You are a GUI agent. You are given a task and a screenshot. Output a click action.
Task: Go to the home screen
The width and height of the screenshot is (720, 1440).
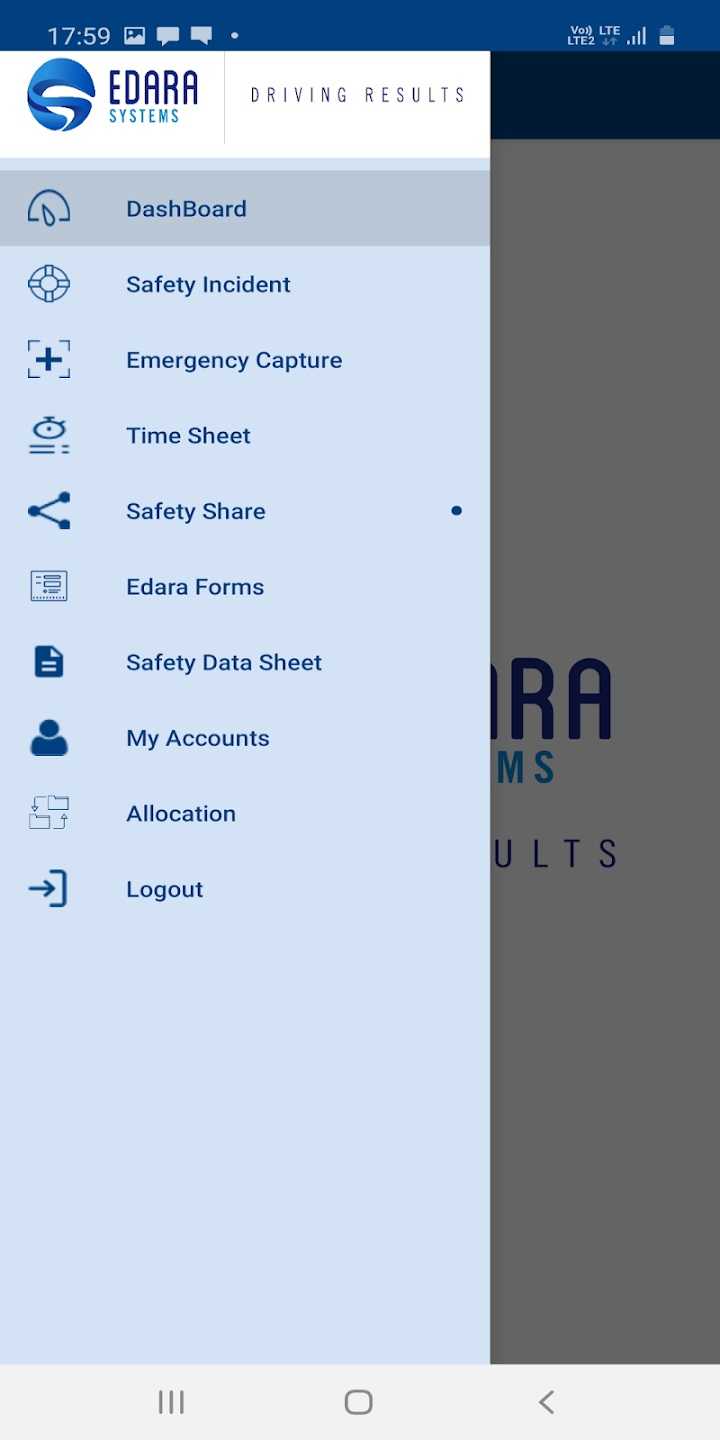(359, 1402)
